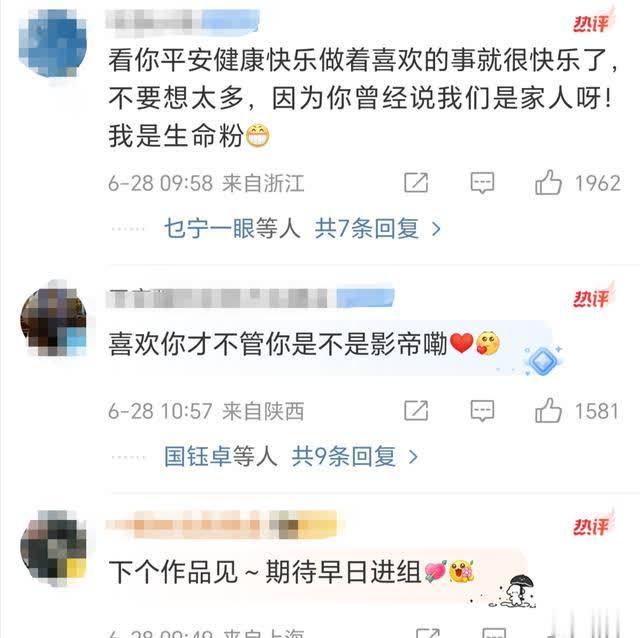
Task: Reply to the comment from 浙江
Action: [482, 183]
